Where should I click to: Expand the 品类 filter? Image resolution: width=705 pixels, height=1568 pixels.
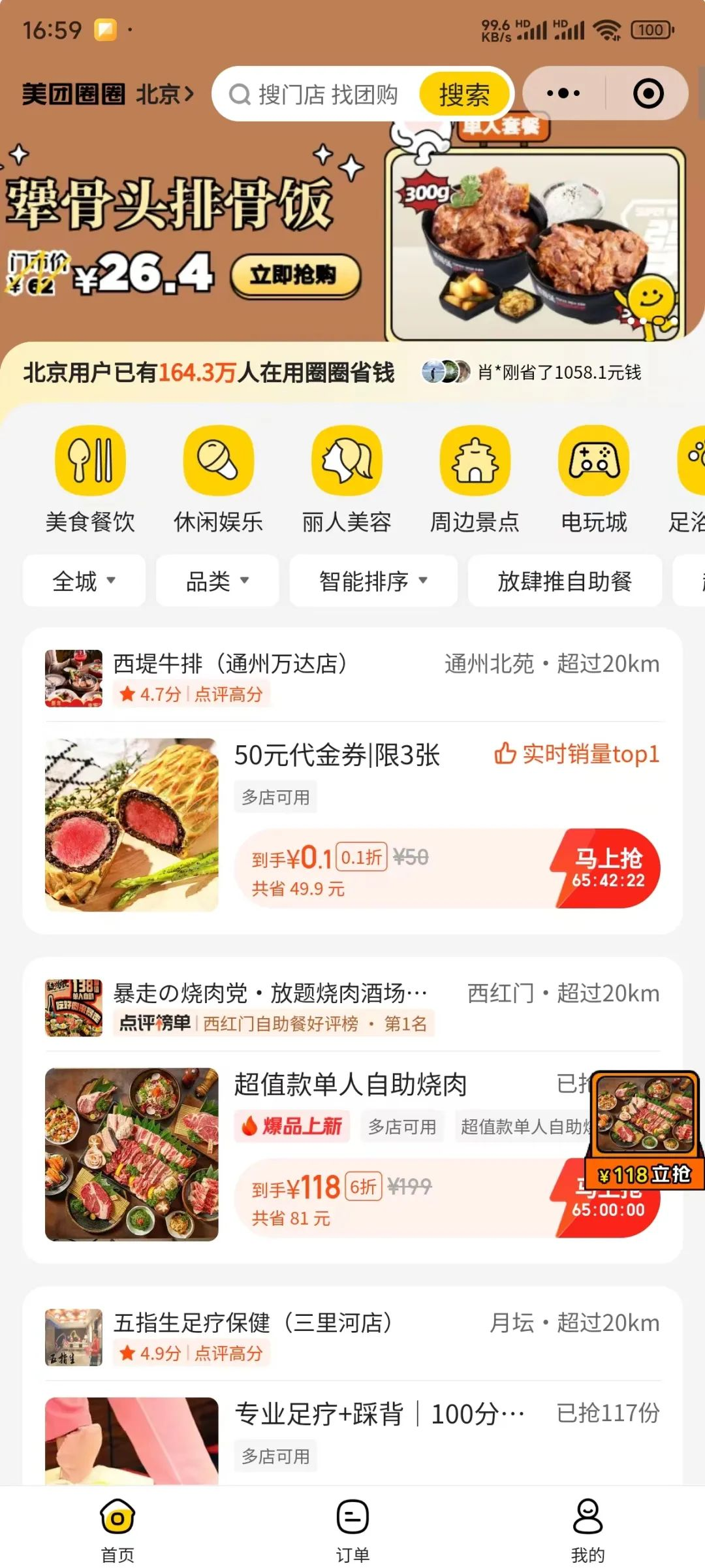217,581
